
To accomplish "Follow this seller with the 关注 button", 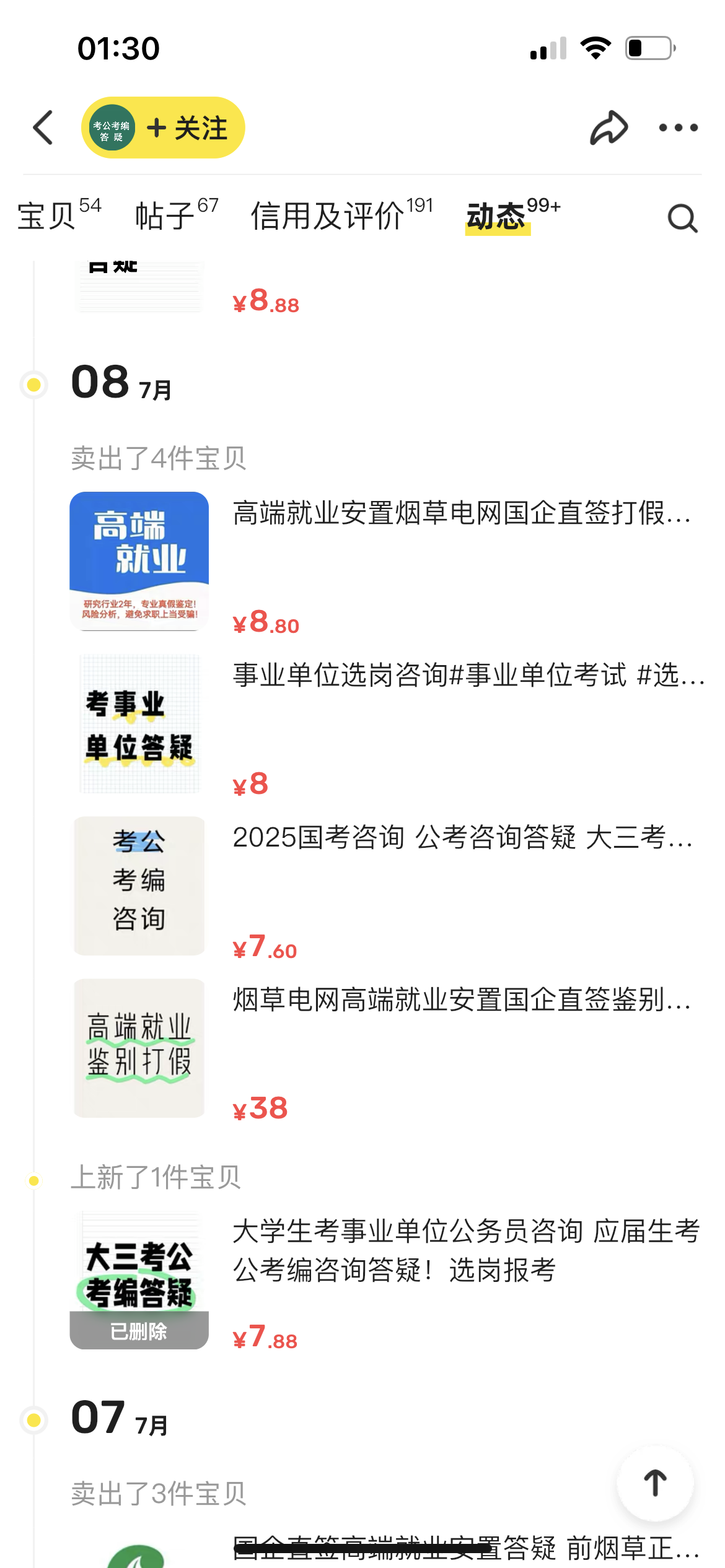I will [x=187, y=128].
